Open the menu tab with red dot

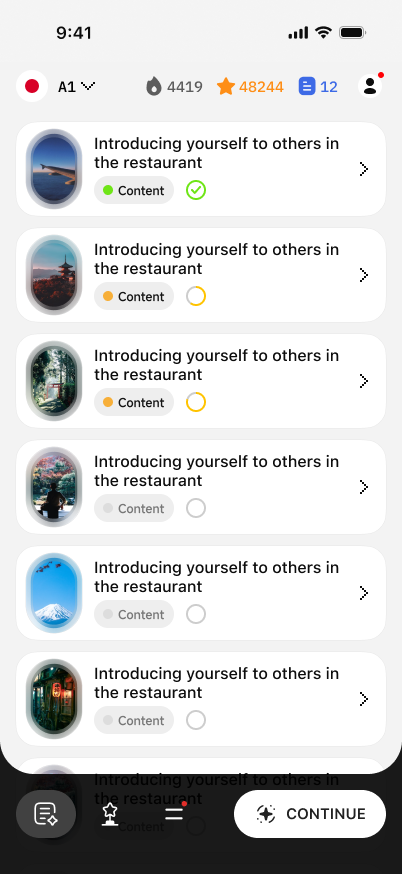[175, 813]
